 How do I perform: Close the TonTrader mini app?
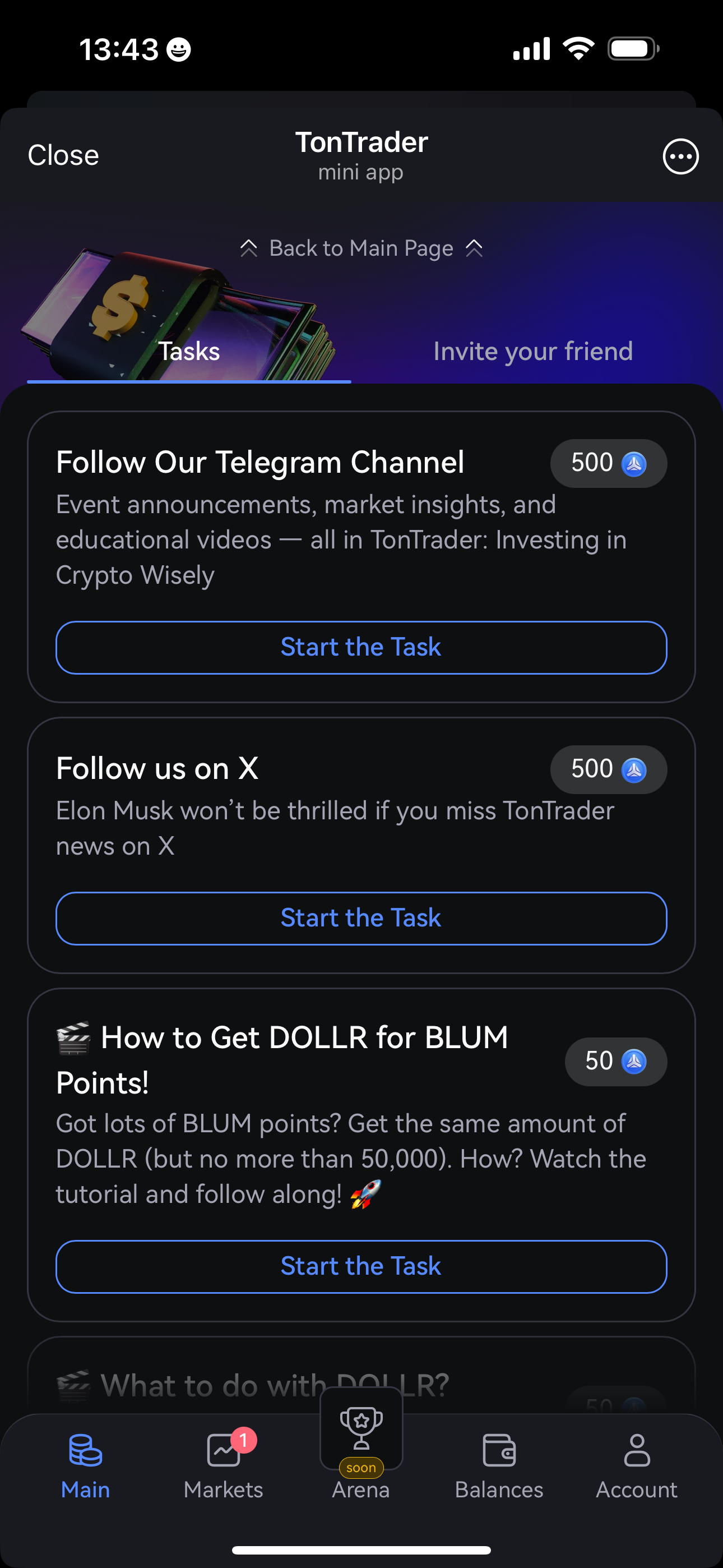tap(63, 155)
